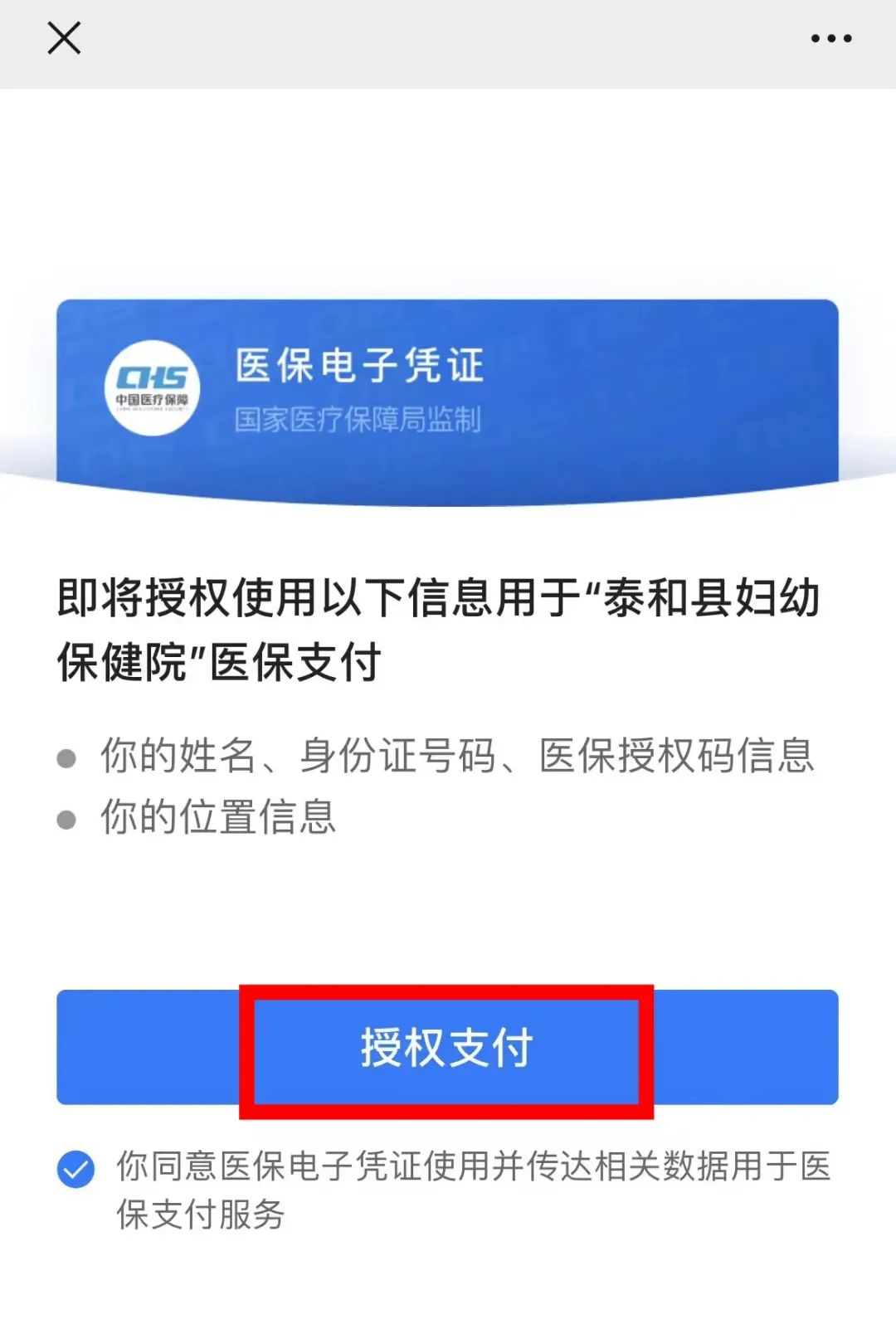Uncheck the 医保电子凭证 agreement checkbox
This screenshot has width=896, height=1334.
(x=75, y=1169)
